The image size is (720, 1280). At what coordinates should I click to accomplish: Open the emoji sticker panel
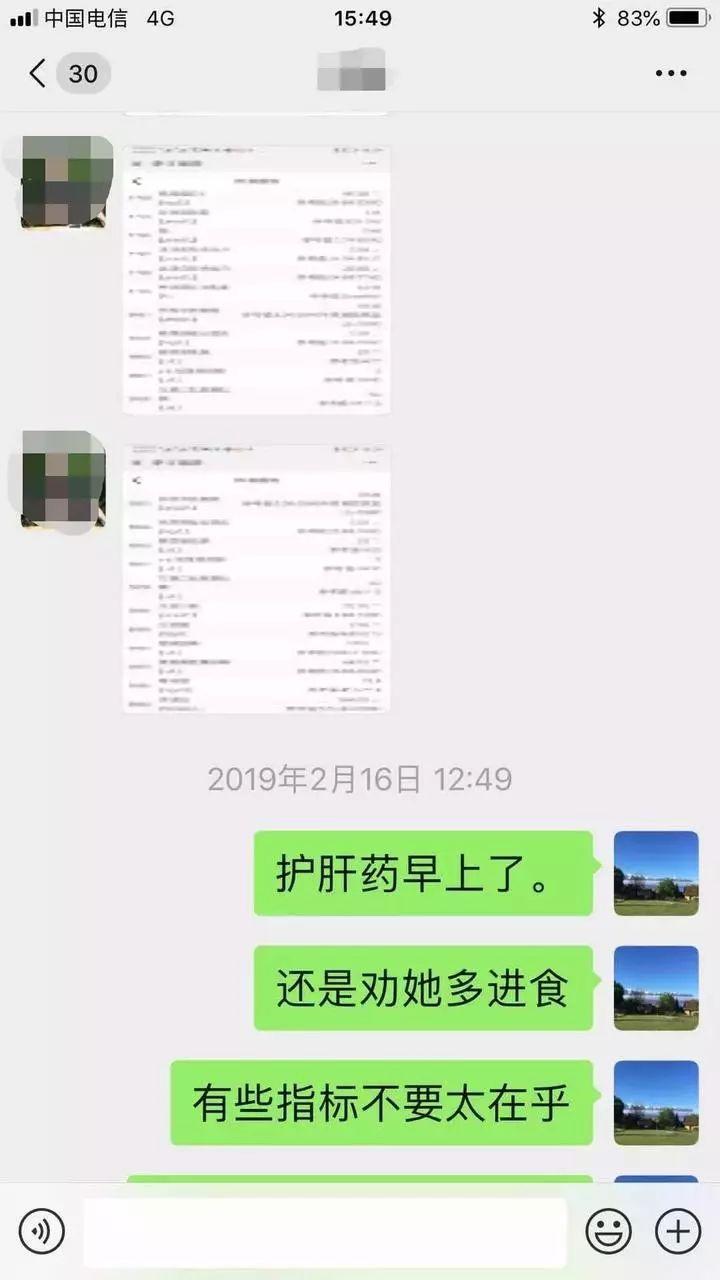coord(608,1231)
